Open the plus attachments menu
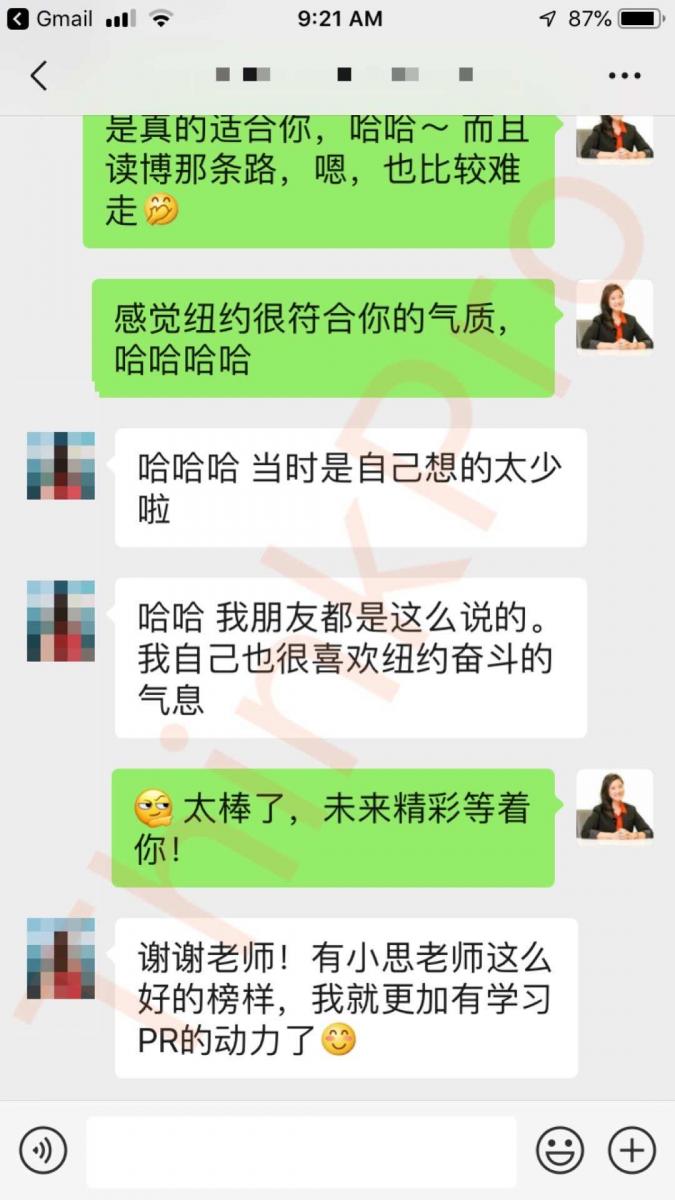675x1200 pixels. point(632,1150)
